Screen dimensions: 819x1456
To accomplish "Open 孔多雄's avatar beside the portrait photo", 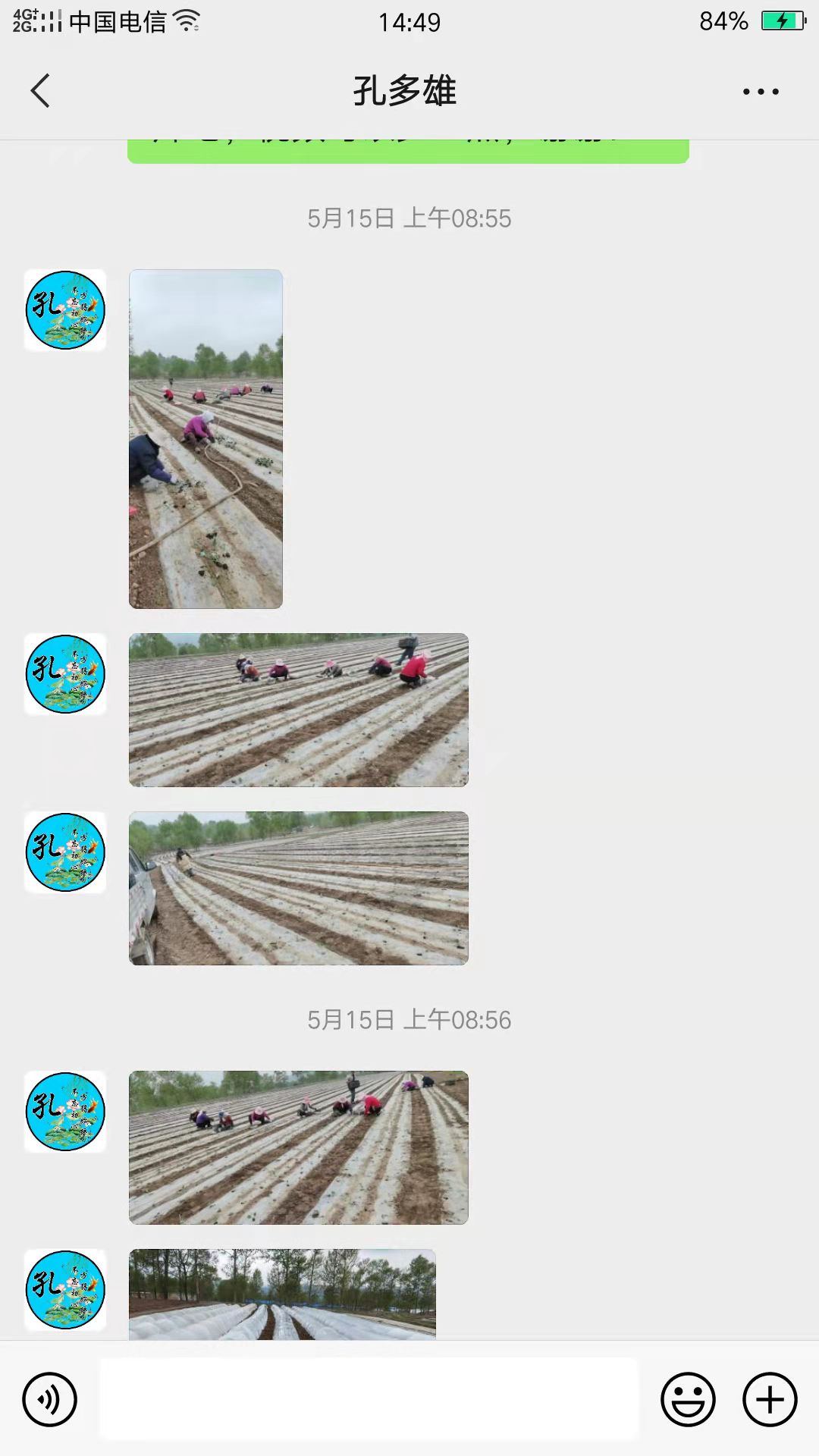I will point(65,310).
